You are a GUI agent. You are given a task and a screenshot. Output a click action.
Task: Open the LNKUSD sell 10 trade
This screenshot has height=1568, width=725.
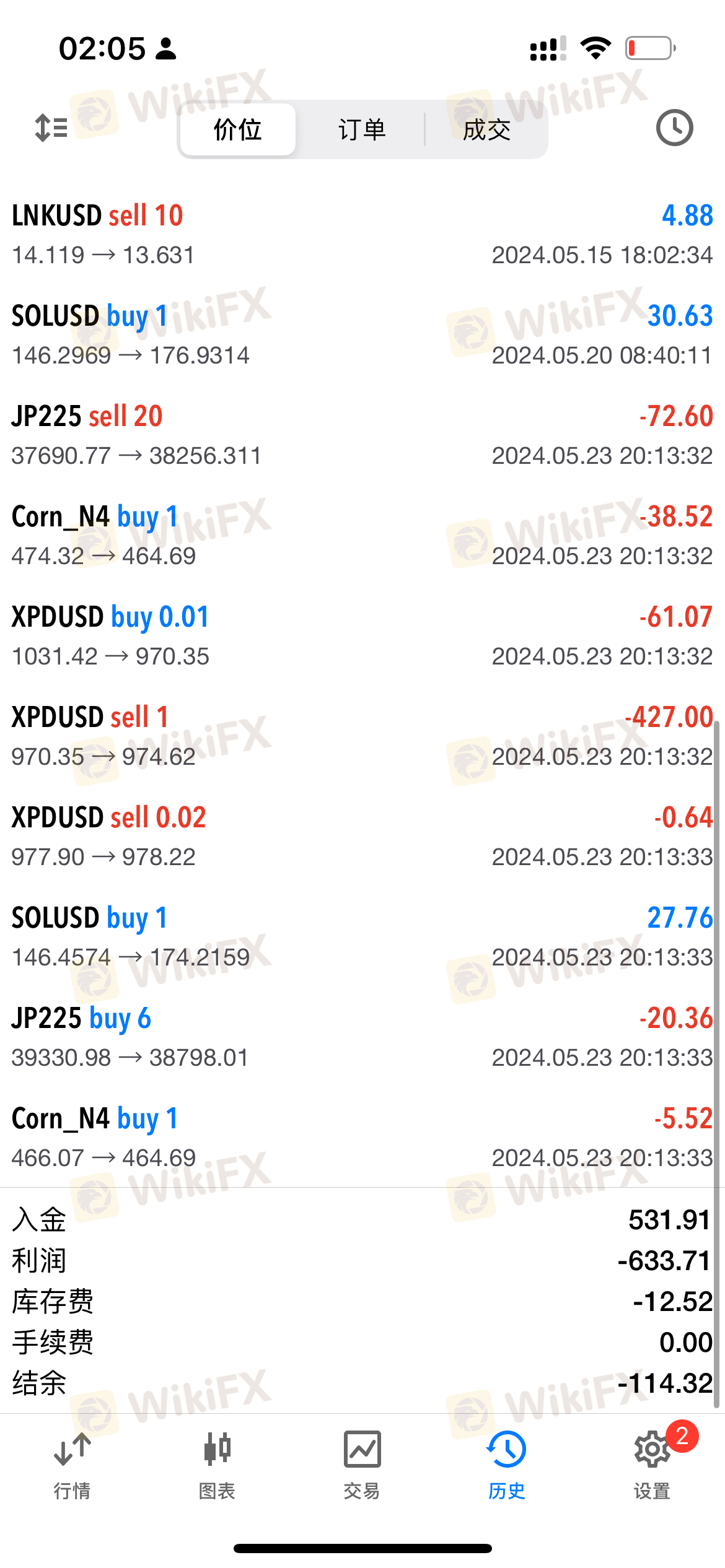pyautogui.click(x=362, y=235)
